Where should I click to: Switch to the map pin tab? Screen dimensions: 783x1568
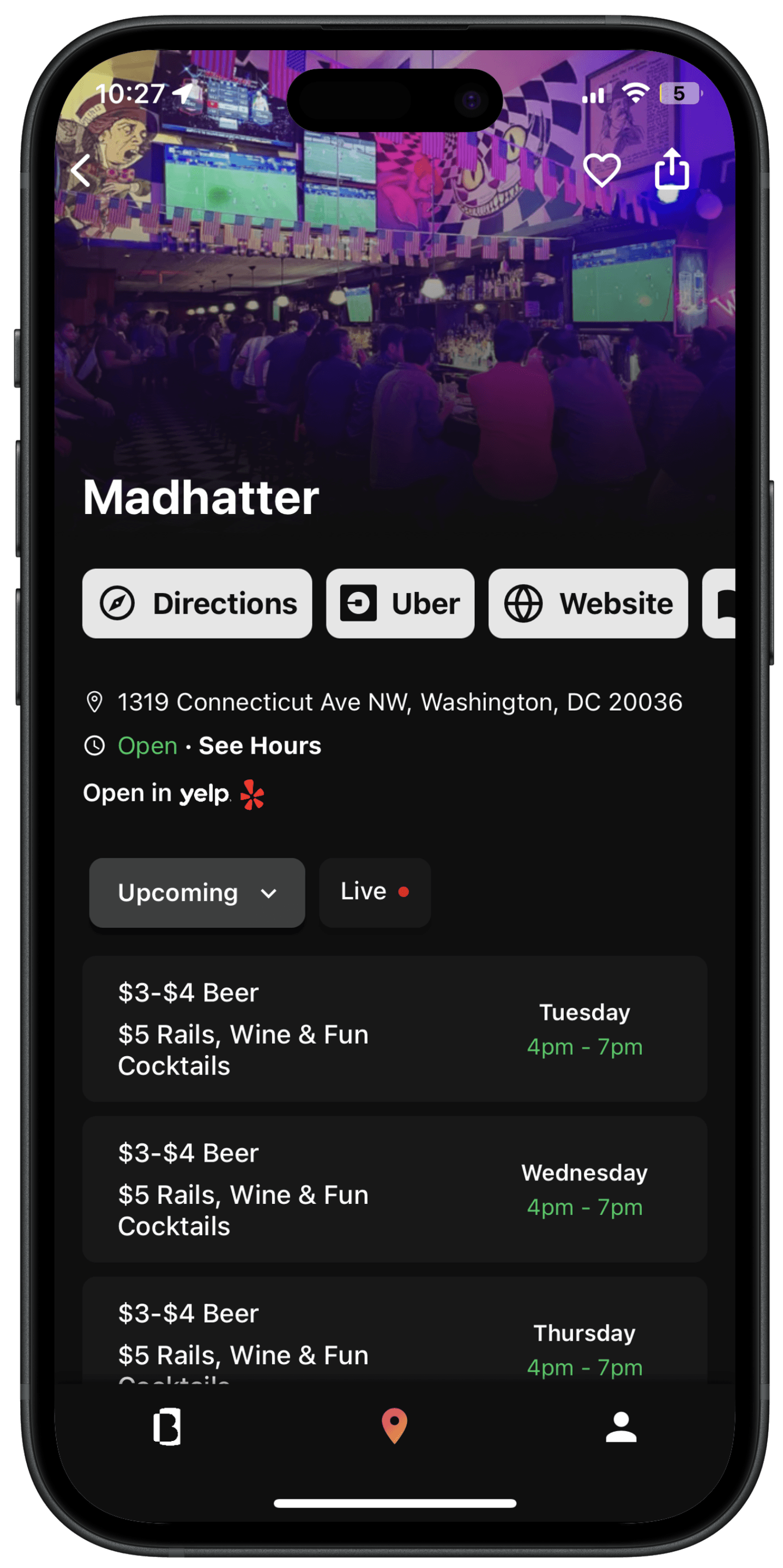(x=394, y=1426)
